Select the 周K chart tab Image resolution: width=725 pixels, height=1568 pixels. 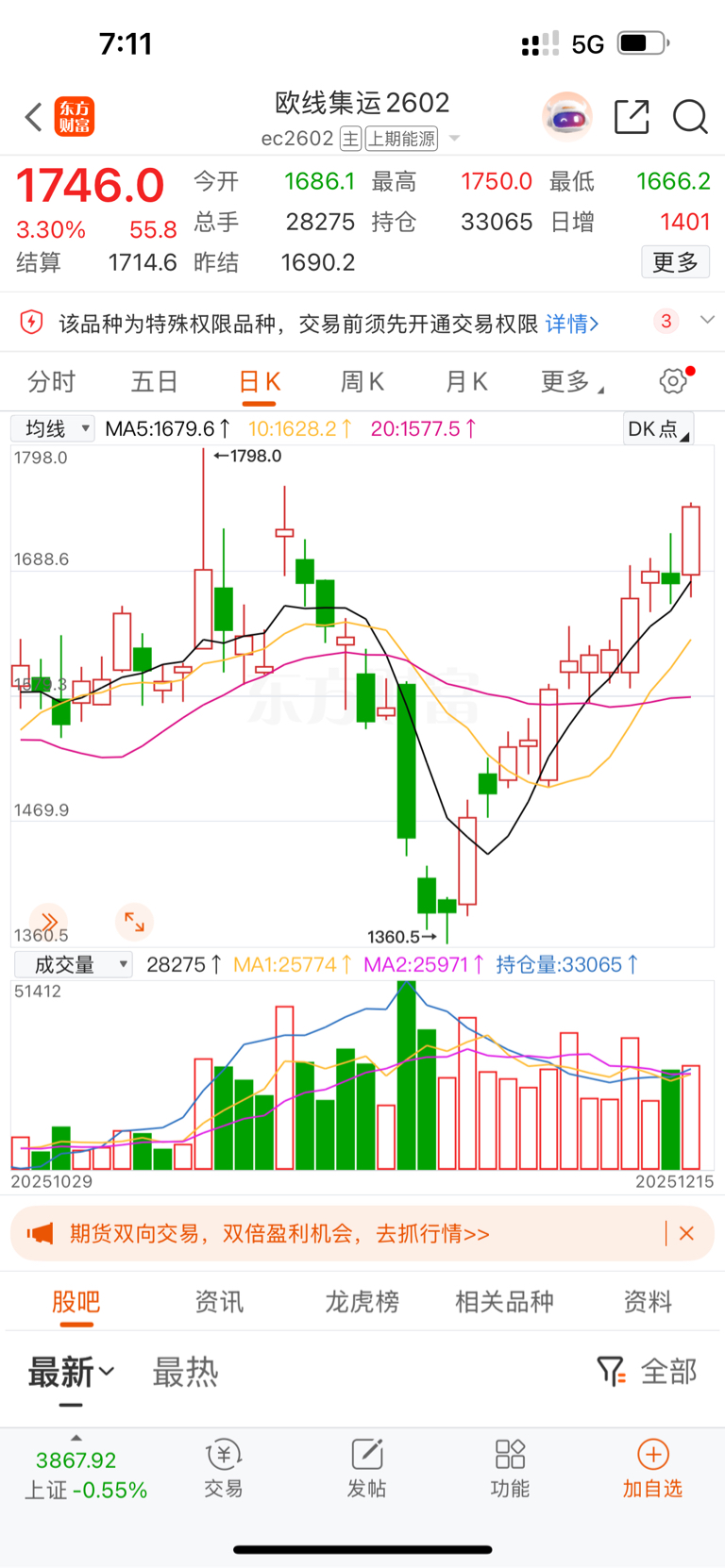point(362,382)
